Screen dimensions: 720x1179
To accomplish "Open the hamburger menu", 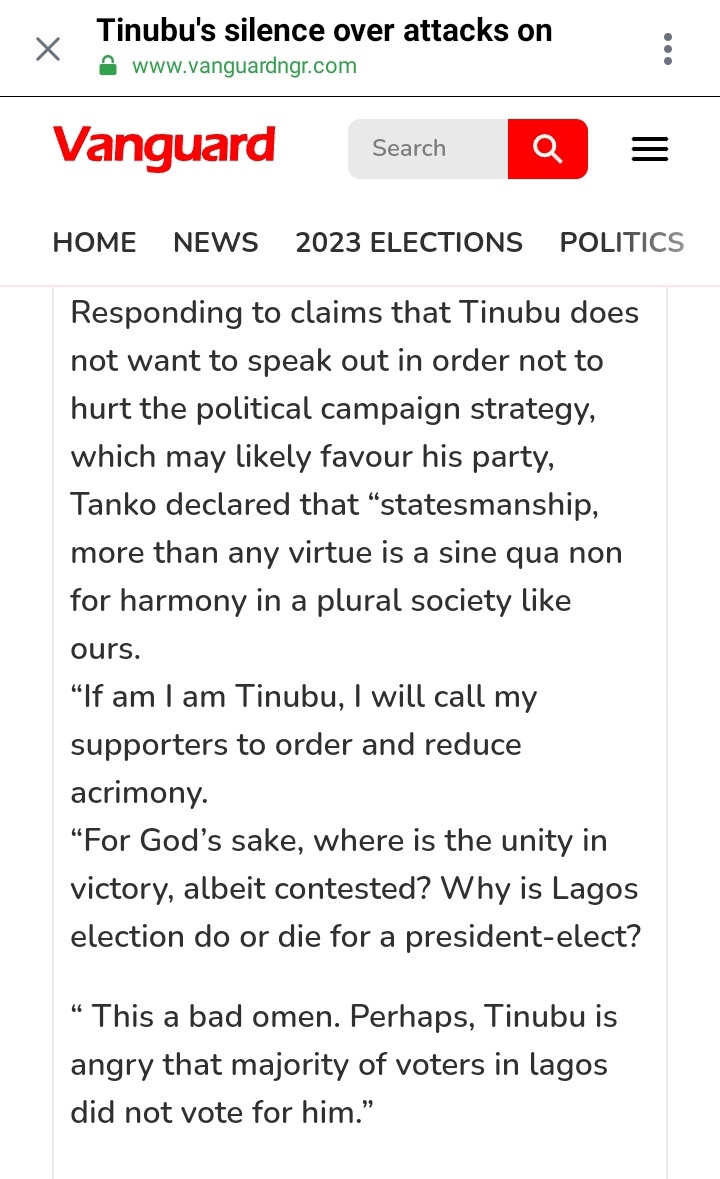I will (x=650, y=149).
